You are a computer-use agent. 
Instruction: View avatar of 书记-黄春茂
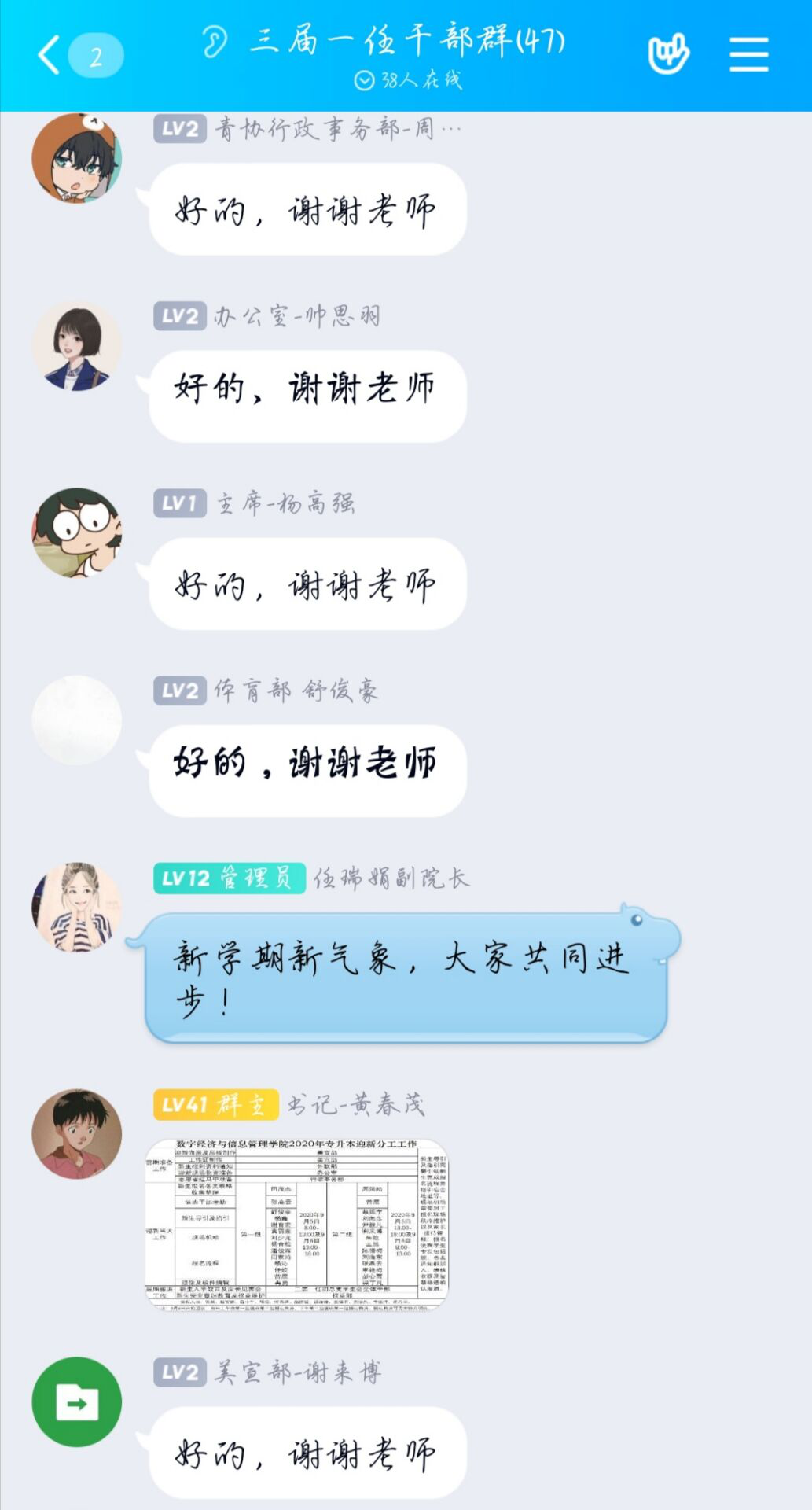(76, 1133)
